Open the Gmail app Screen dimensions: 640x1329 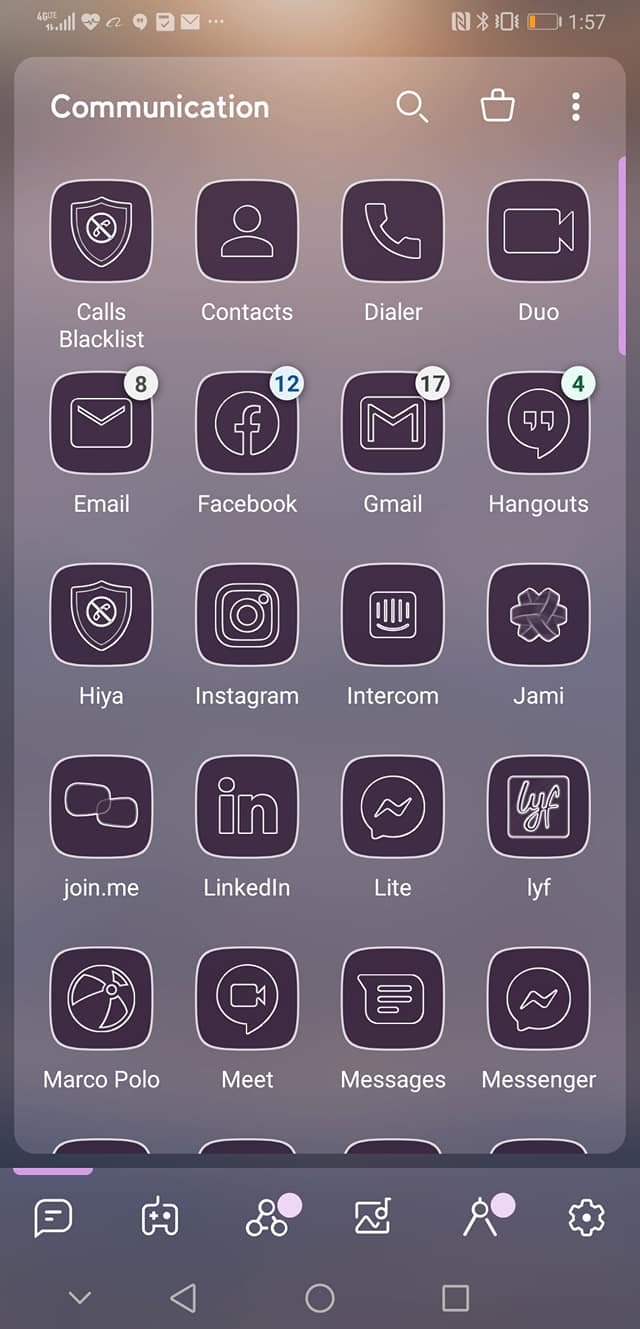pyautogui.click(x=393, y=423)
